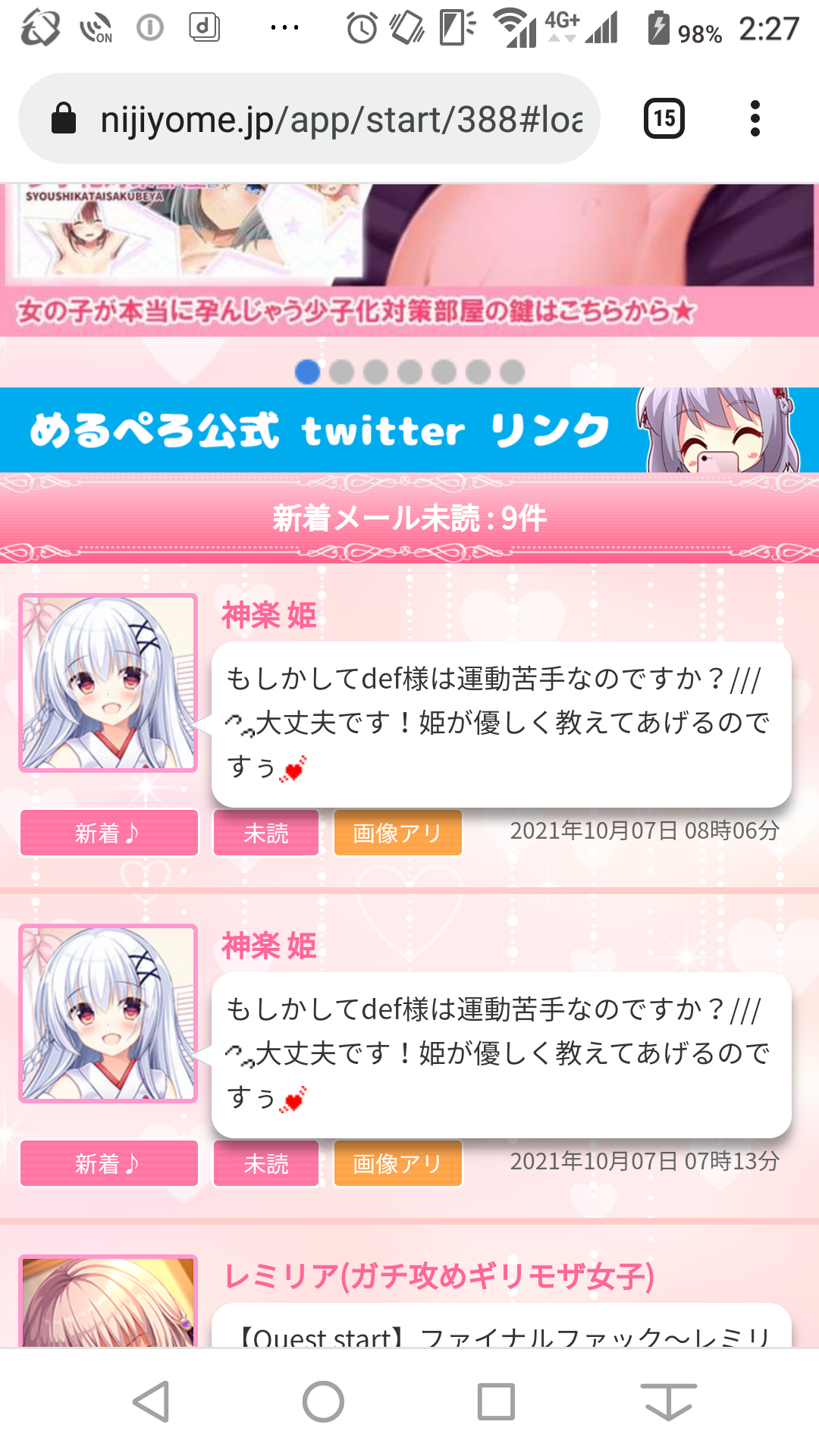Go to the home screen
Viewport: 819px width, 1456px height.
(324, 1401)
